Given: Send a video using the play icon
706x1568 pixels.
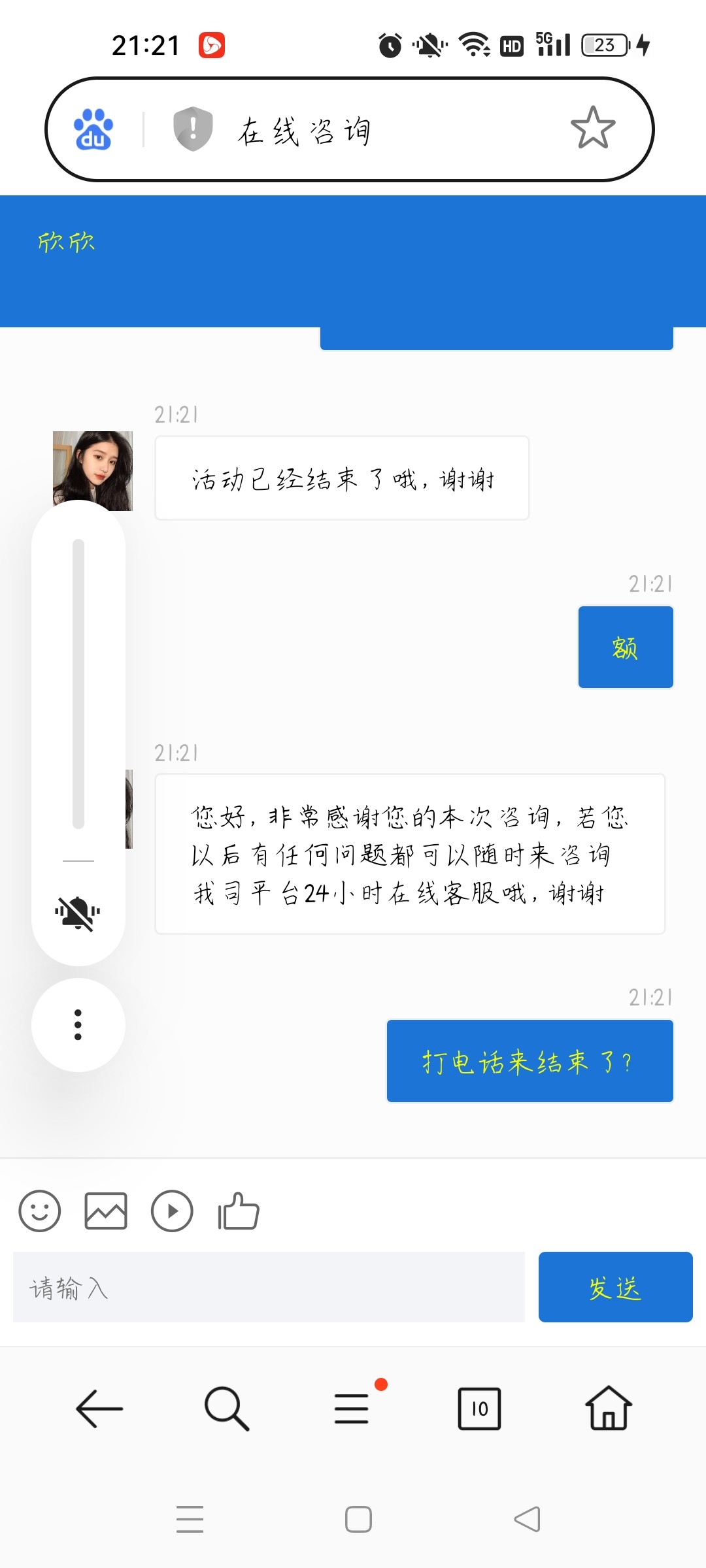Looking at the screenshot, I should point(172,1211).
